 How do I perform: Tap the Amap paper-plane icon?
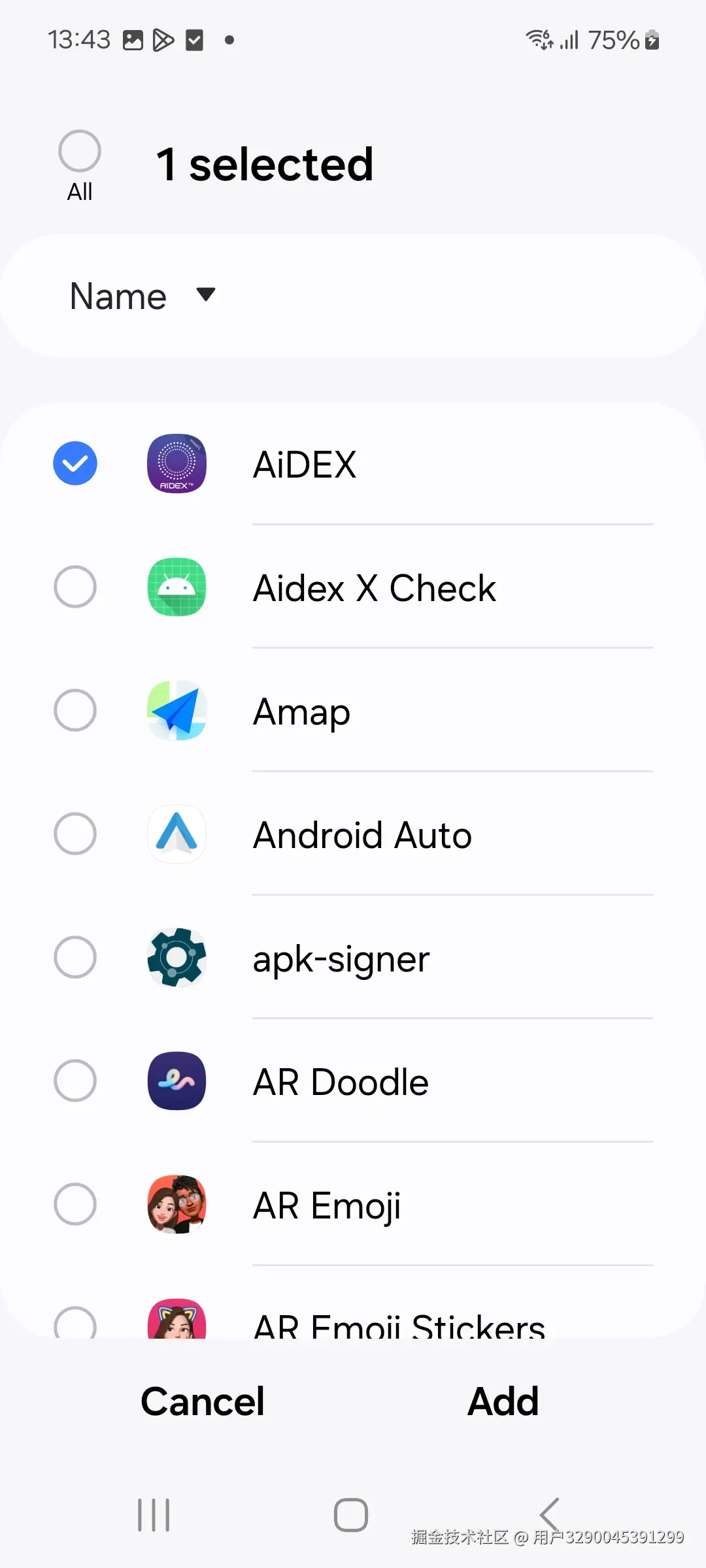pyautogui.click(x=176, y=711)
